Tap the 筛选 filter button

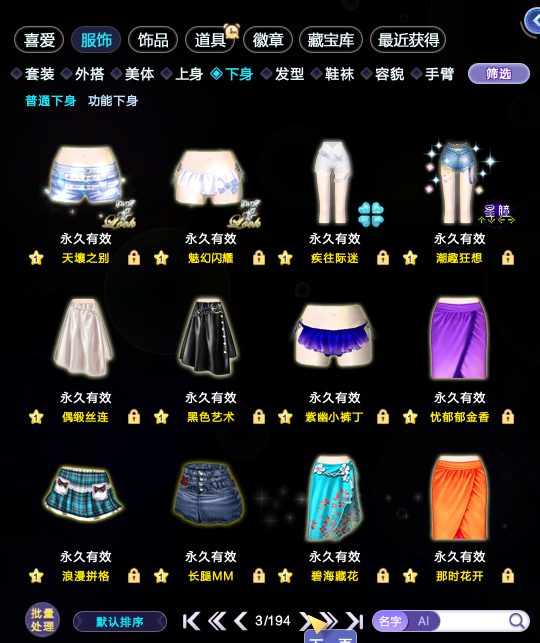499,74
